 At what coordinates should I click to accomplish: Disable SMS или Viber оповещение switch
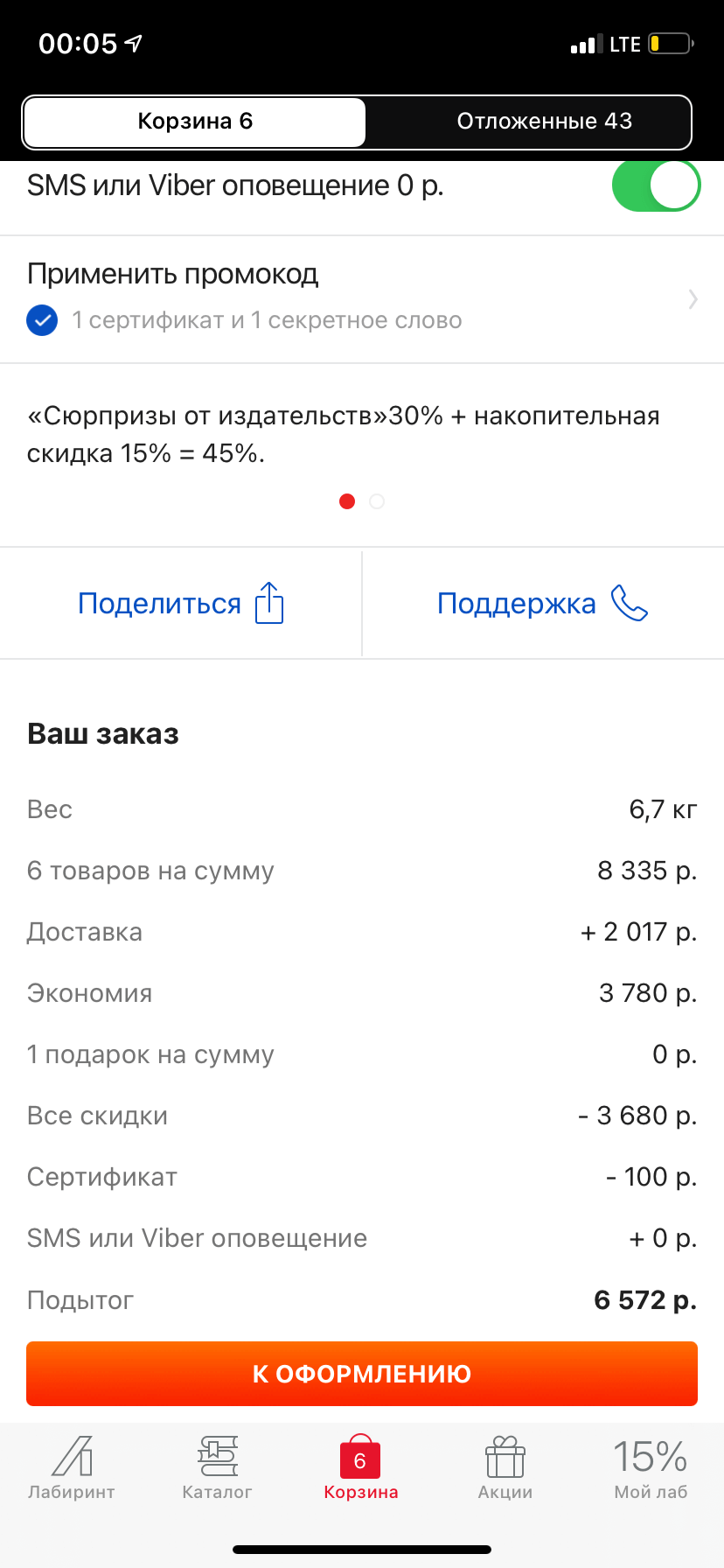(x=656, y=185)
